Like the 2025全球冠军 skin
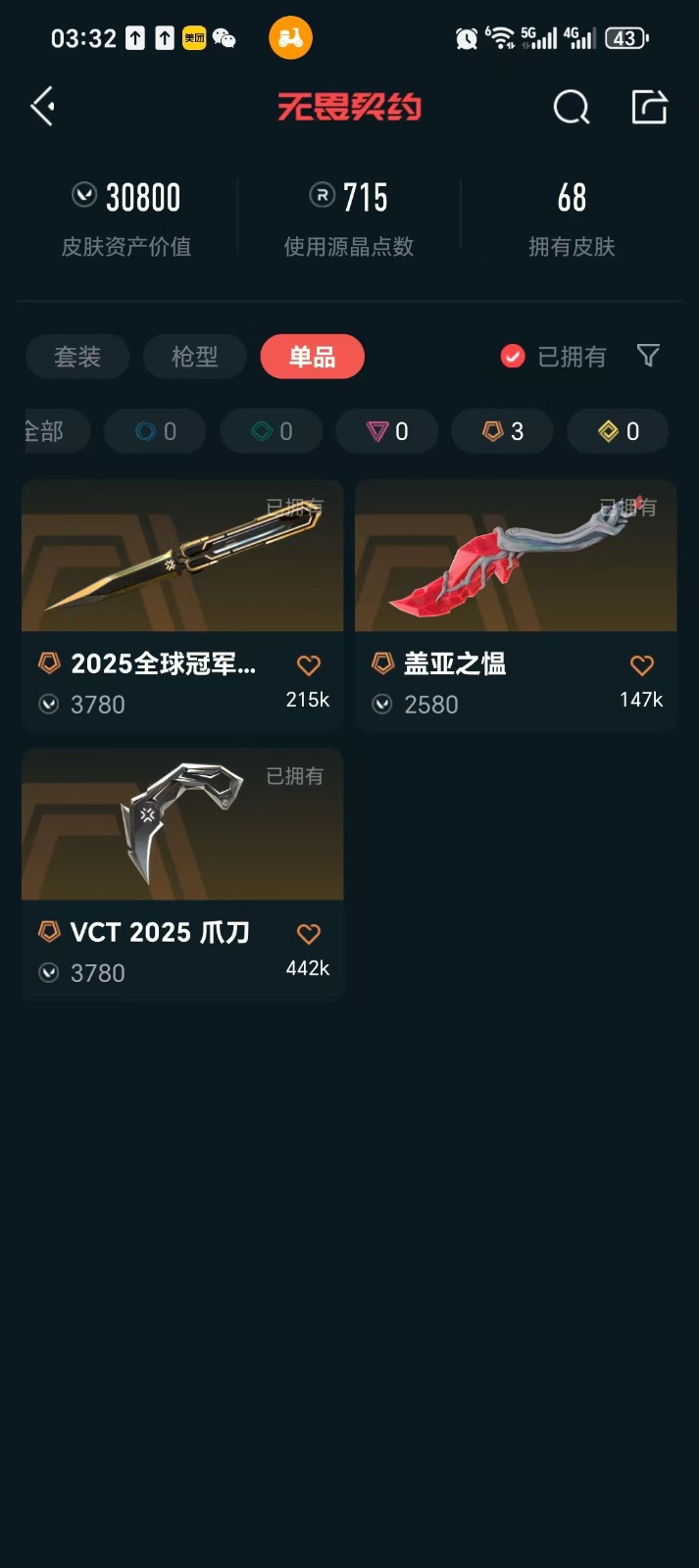The height and width of the screenshot is (1568, 699). (308, 665)
